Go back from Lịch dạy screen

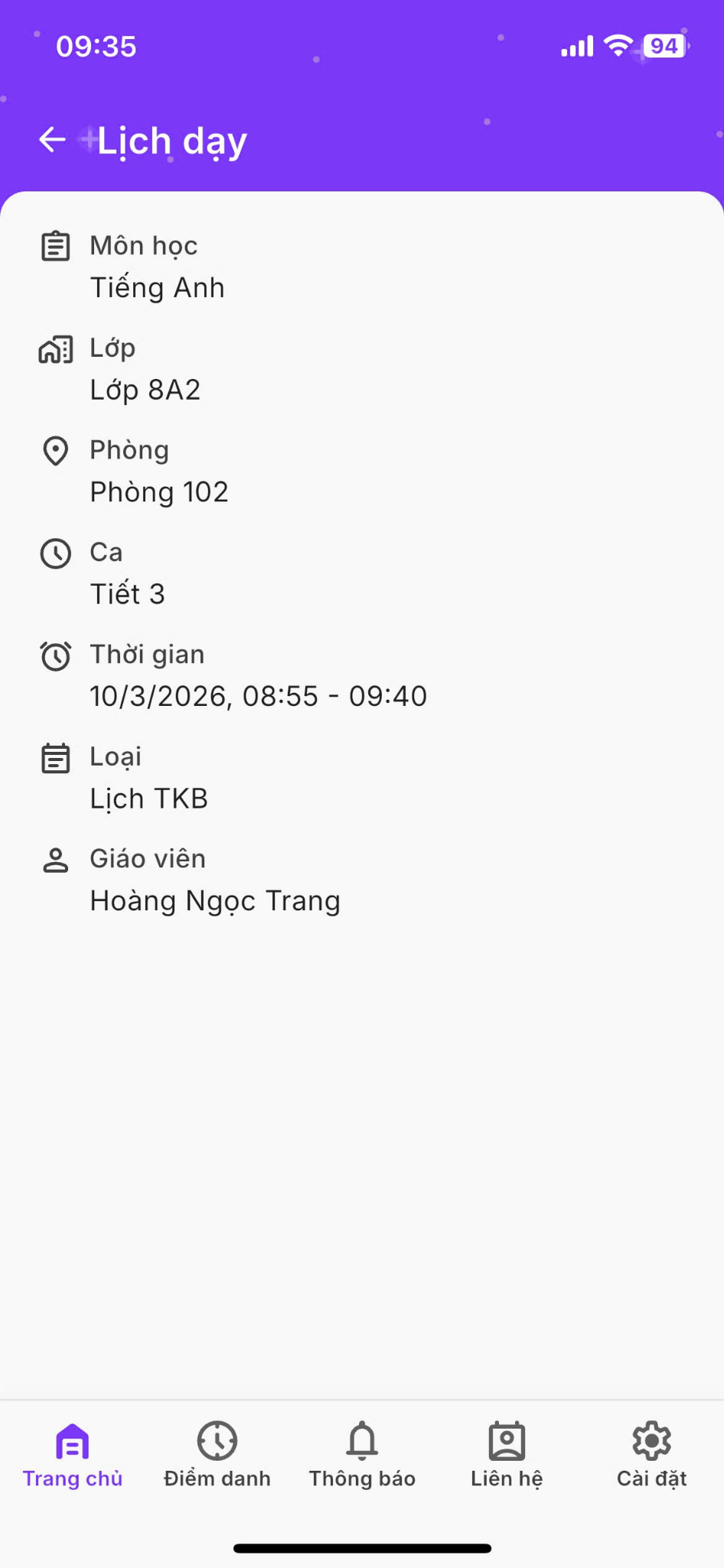tap(52, 140)
